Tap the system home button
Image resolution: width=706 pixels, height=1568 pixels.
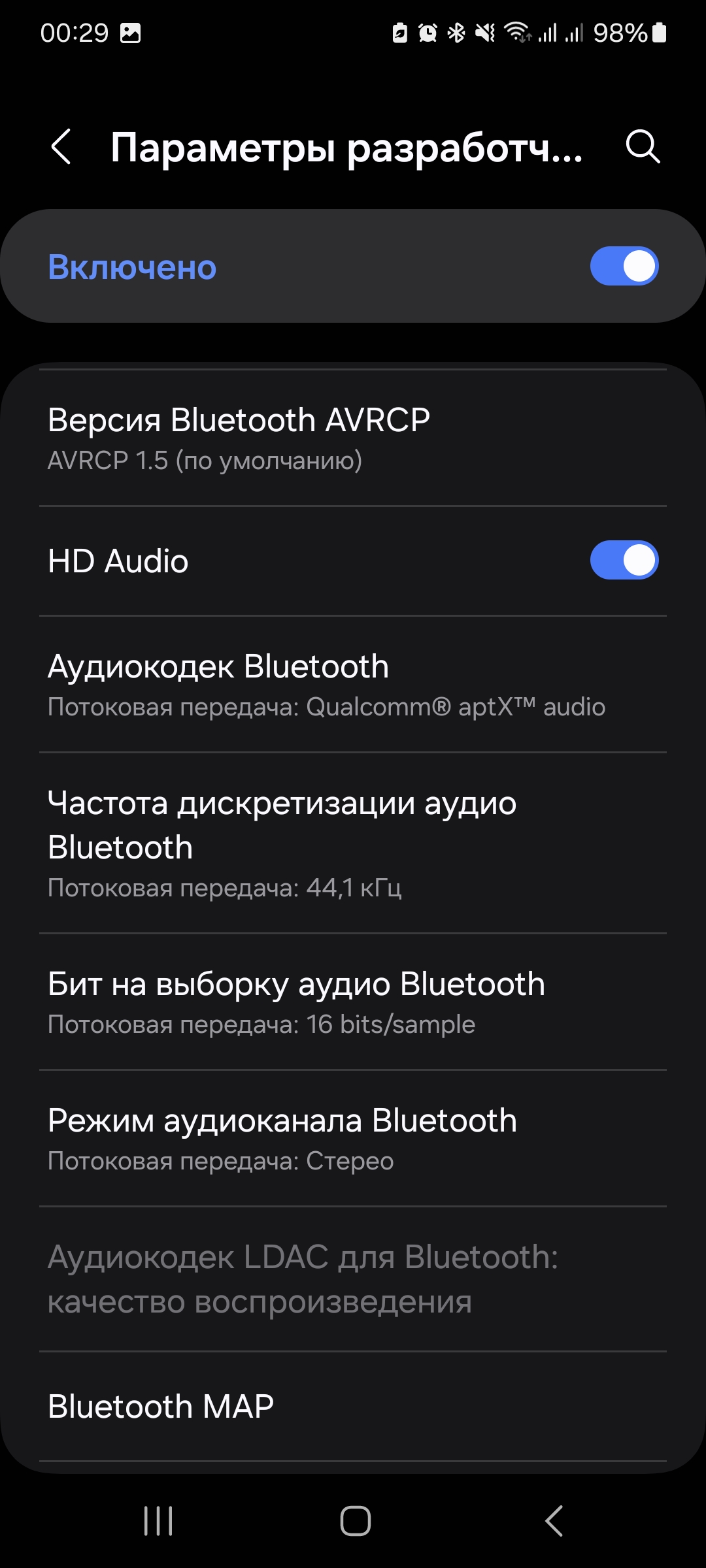click(355, 1521)
